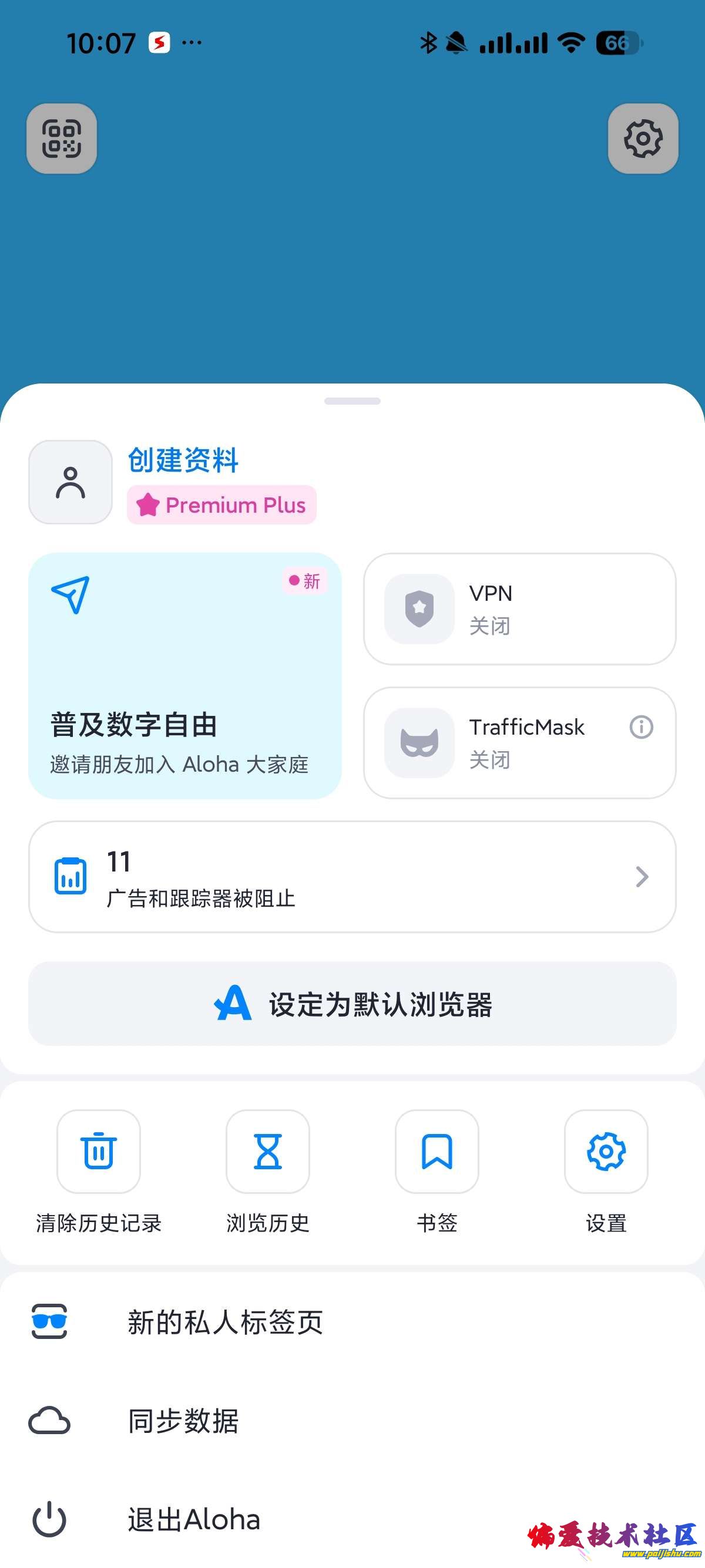Tap 创建资料 to create a profile

[x=183, y=460]
